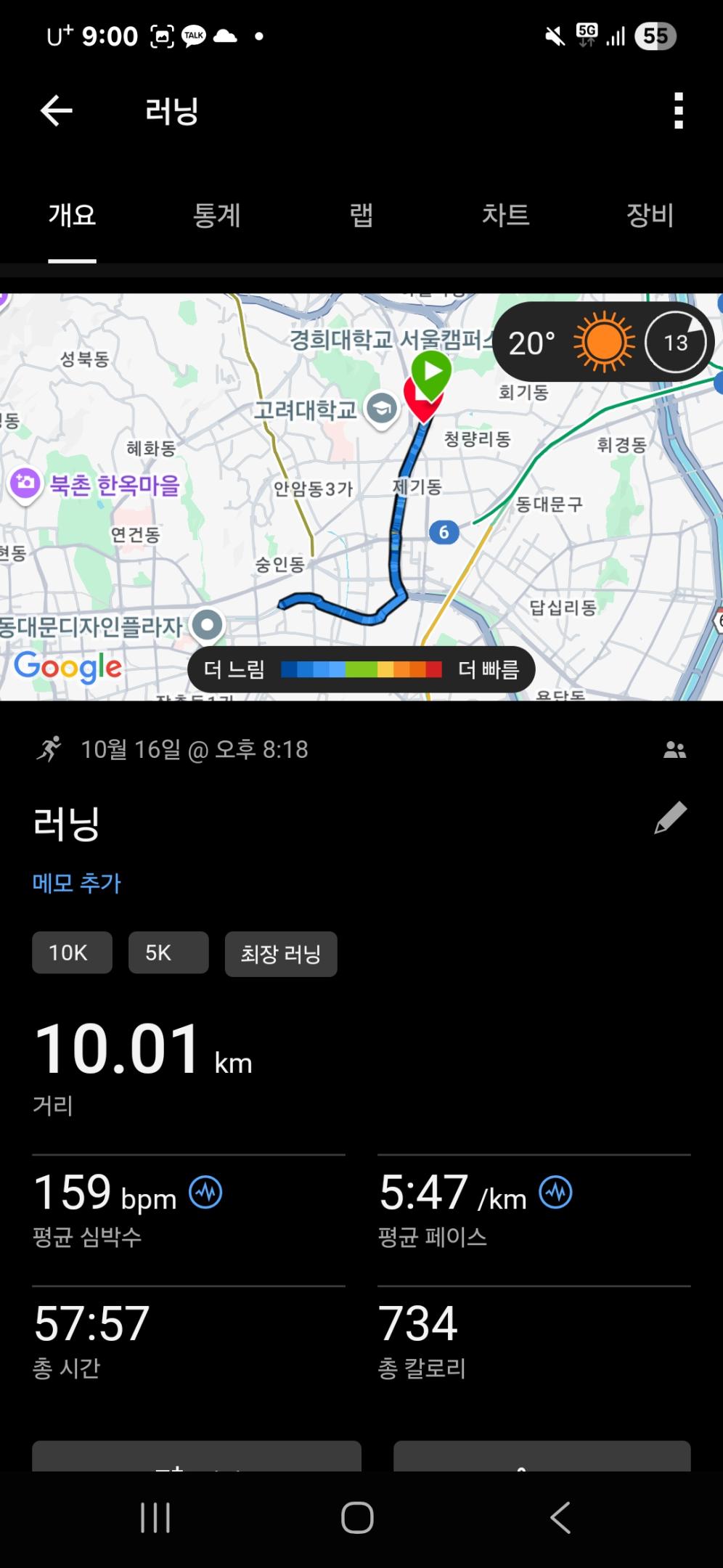Switch to the 랩 tab
The height and width of the screenshot is (1568, 723).
coord(361,216)
